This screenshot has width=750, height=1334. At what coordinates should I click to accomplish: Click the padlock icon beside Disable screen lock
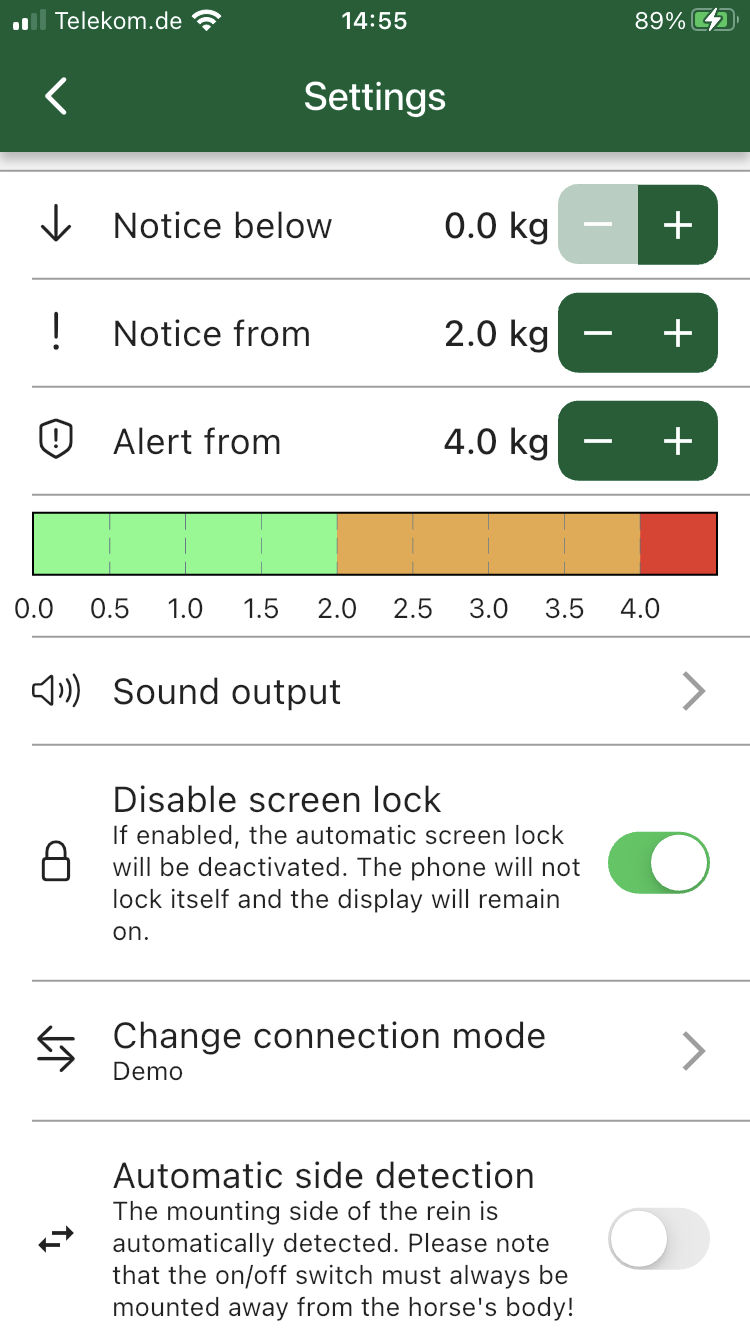(56, 861)
